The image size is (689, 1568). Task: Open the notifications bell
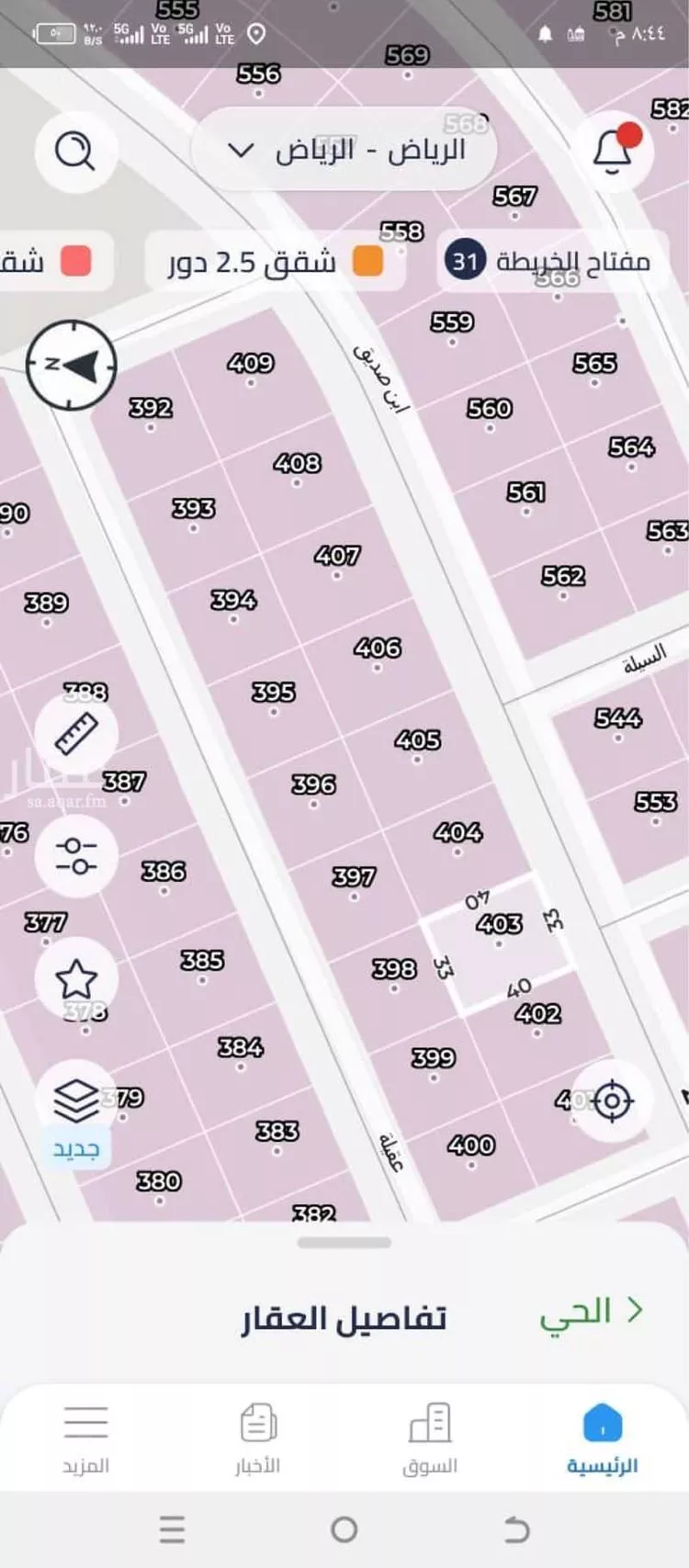[x=613, y=150]
